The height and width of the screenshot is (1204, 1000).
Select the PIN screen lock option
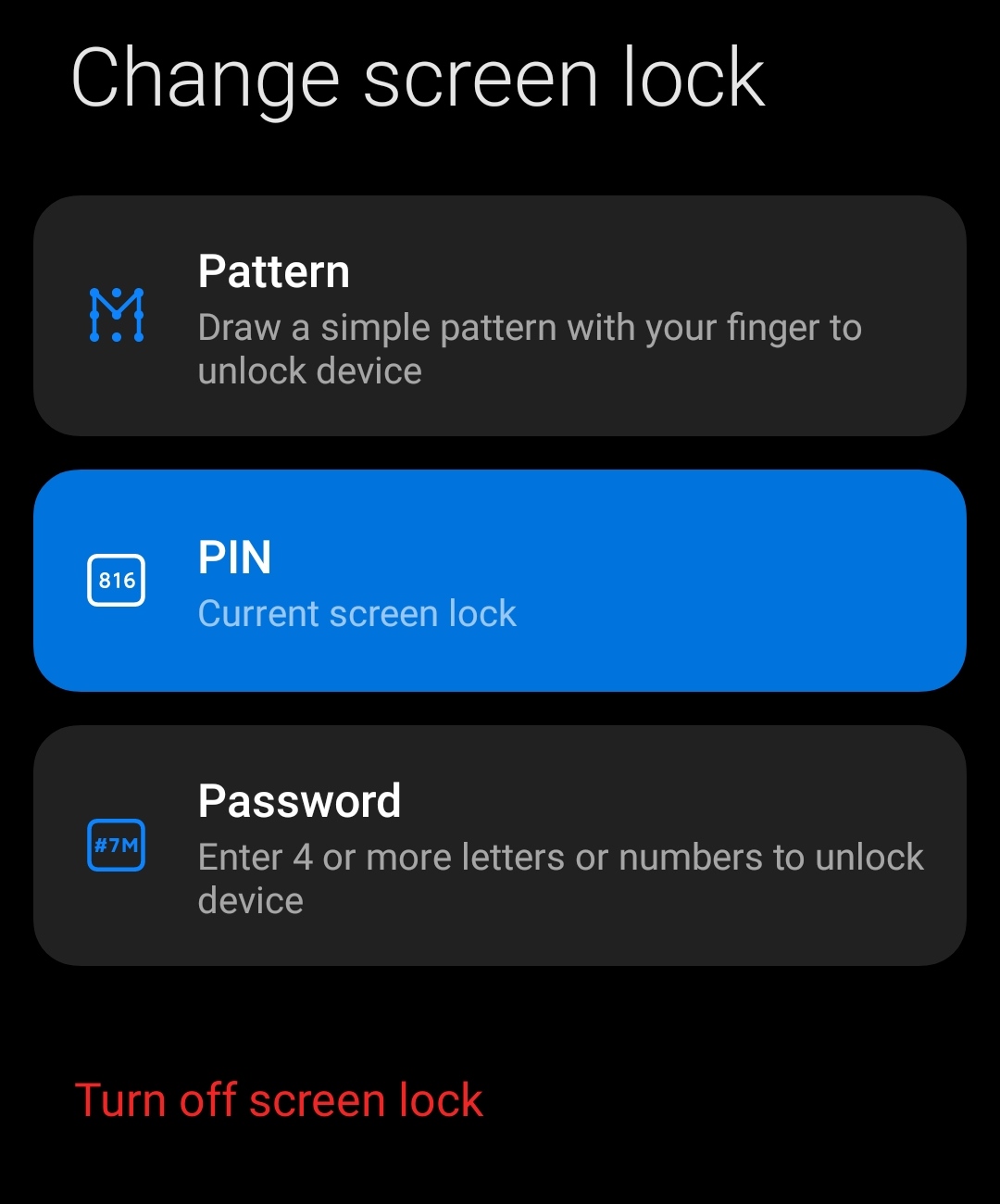pos(500,581)
